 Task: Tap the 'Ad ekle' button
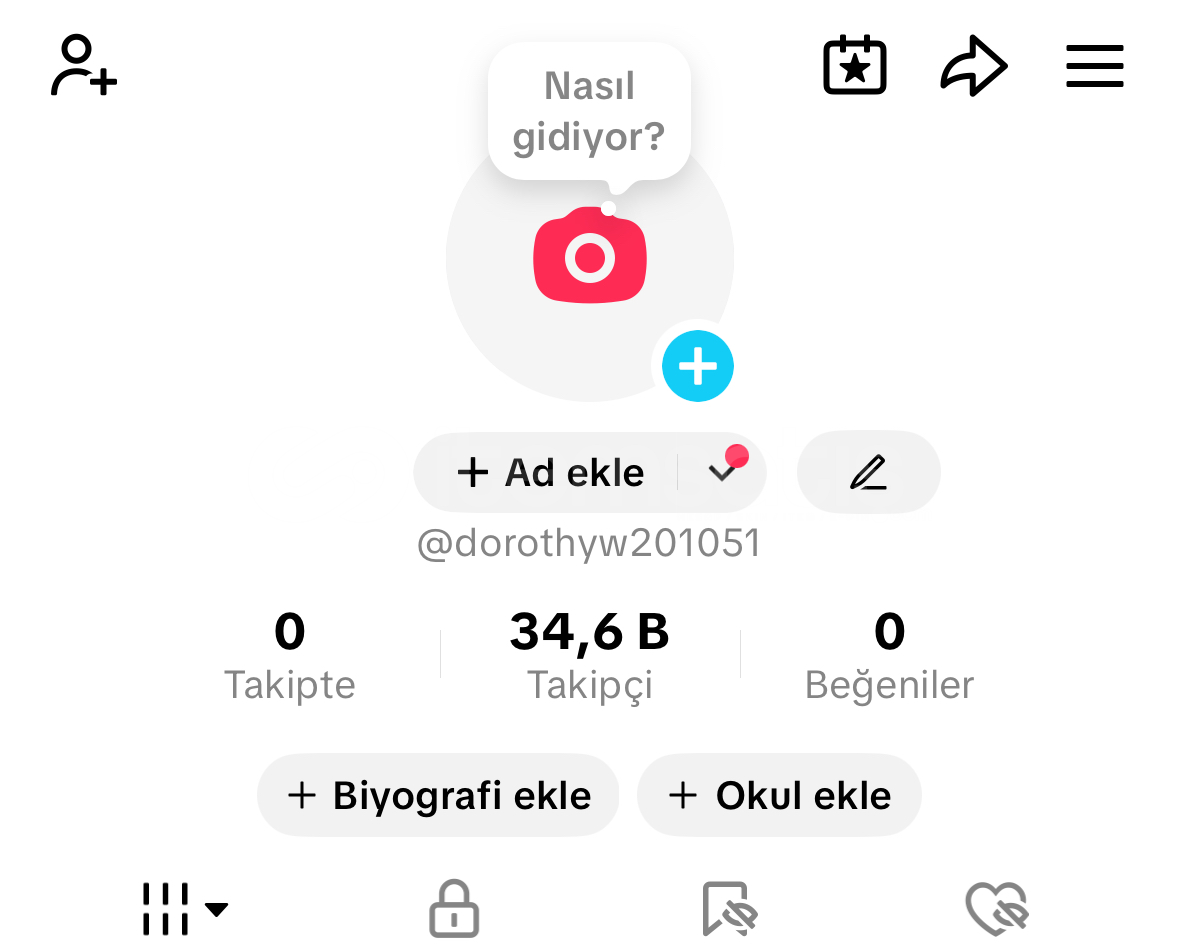tap(551, 472)
